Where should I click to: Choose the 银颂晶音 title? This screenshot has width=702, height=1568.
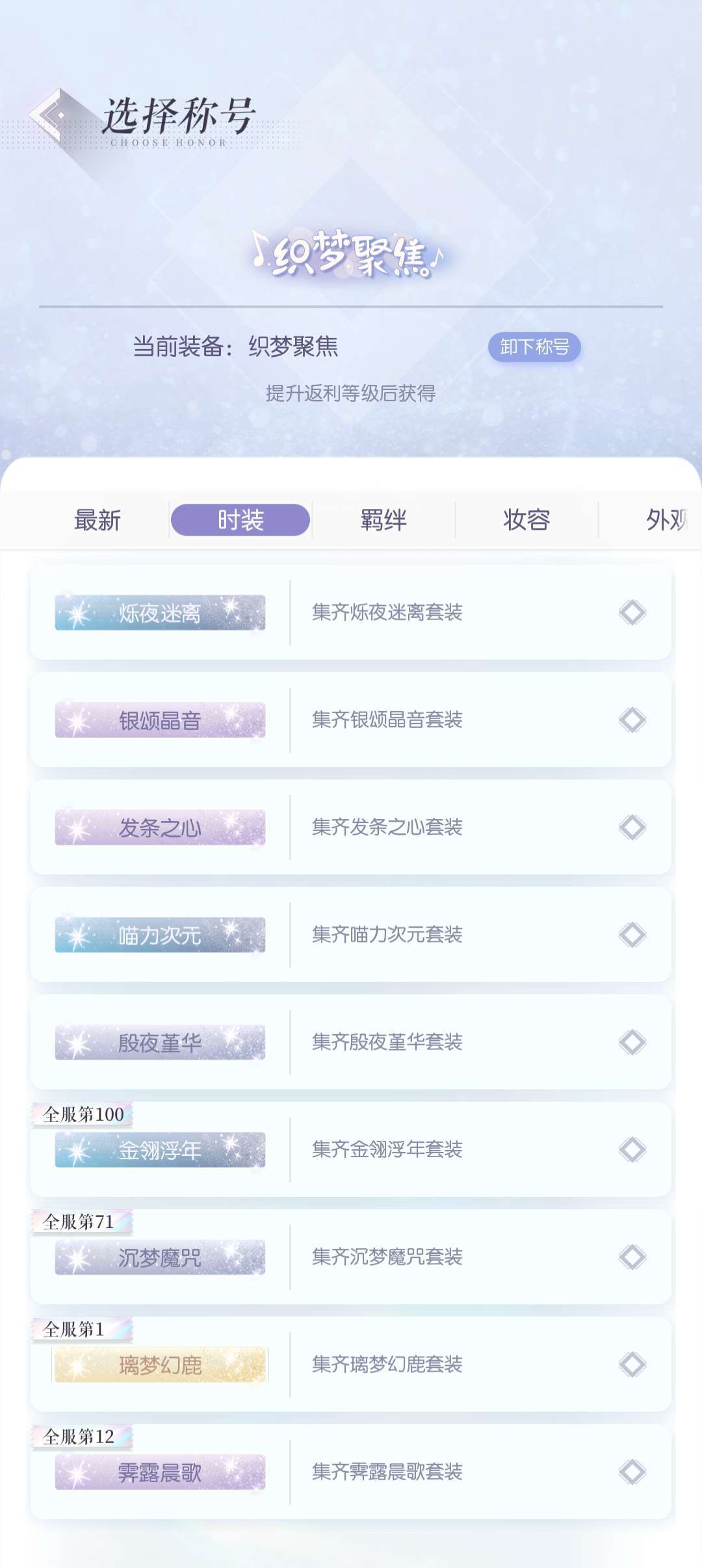click(351, 720)
